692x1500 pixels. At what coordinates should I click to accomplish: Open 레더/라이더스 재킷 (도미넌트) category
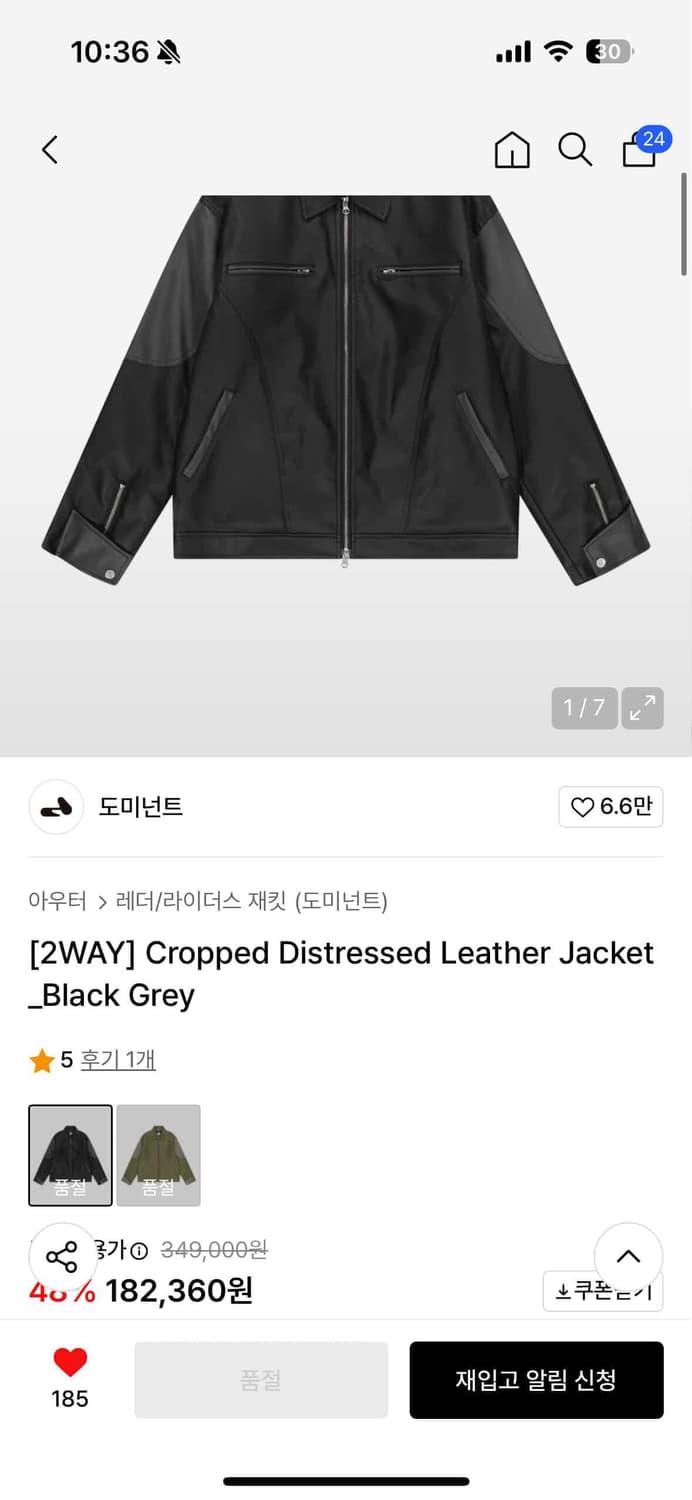(251, 901)
